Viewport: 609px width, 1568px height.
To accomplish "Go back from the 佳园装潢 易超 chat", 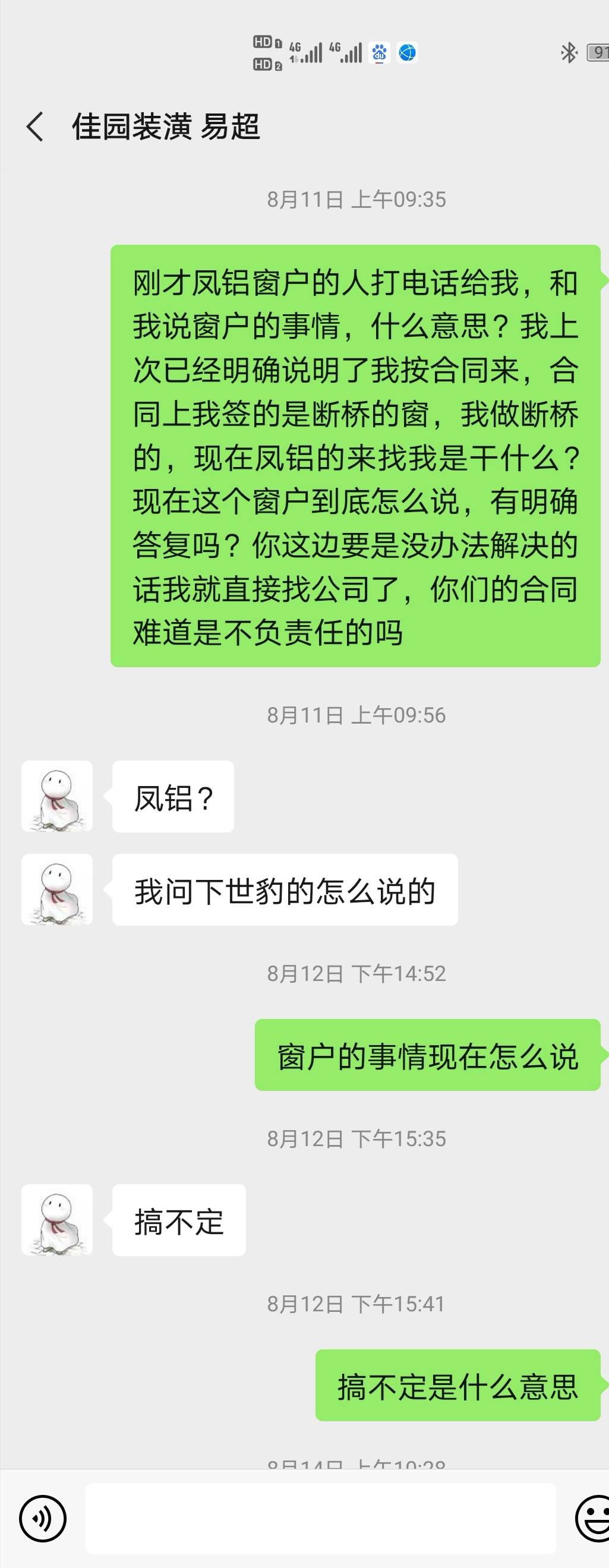I will coord(35,127).
